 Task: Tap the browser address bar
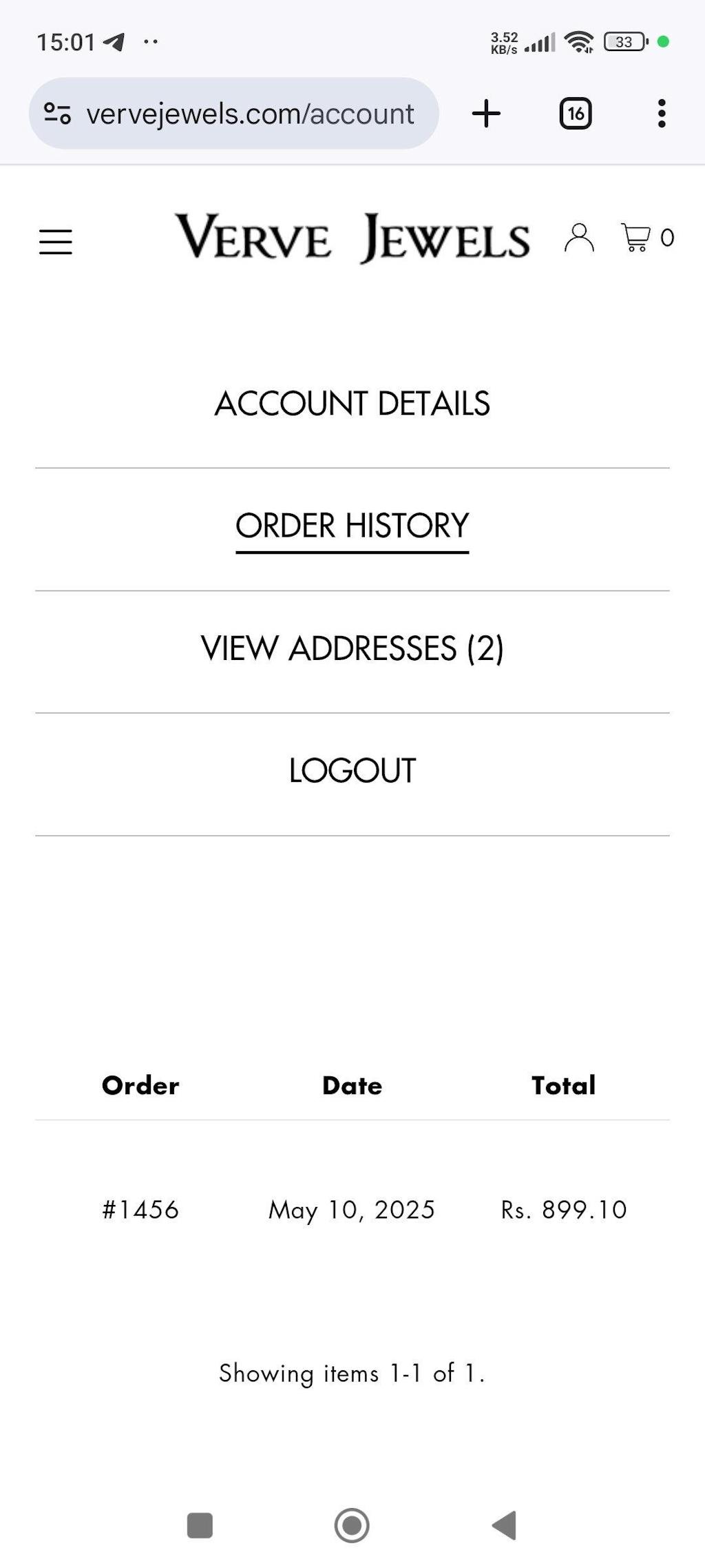249,114
